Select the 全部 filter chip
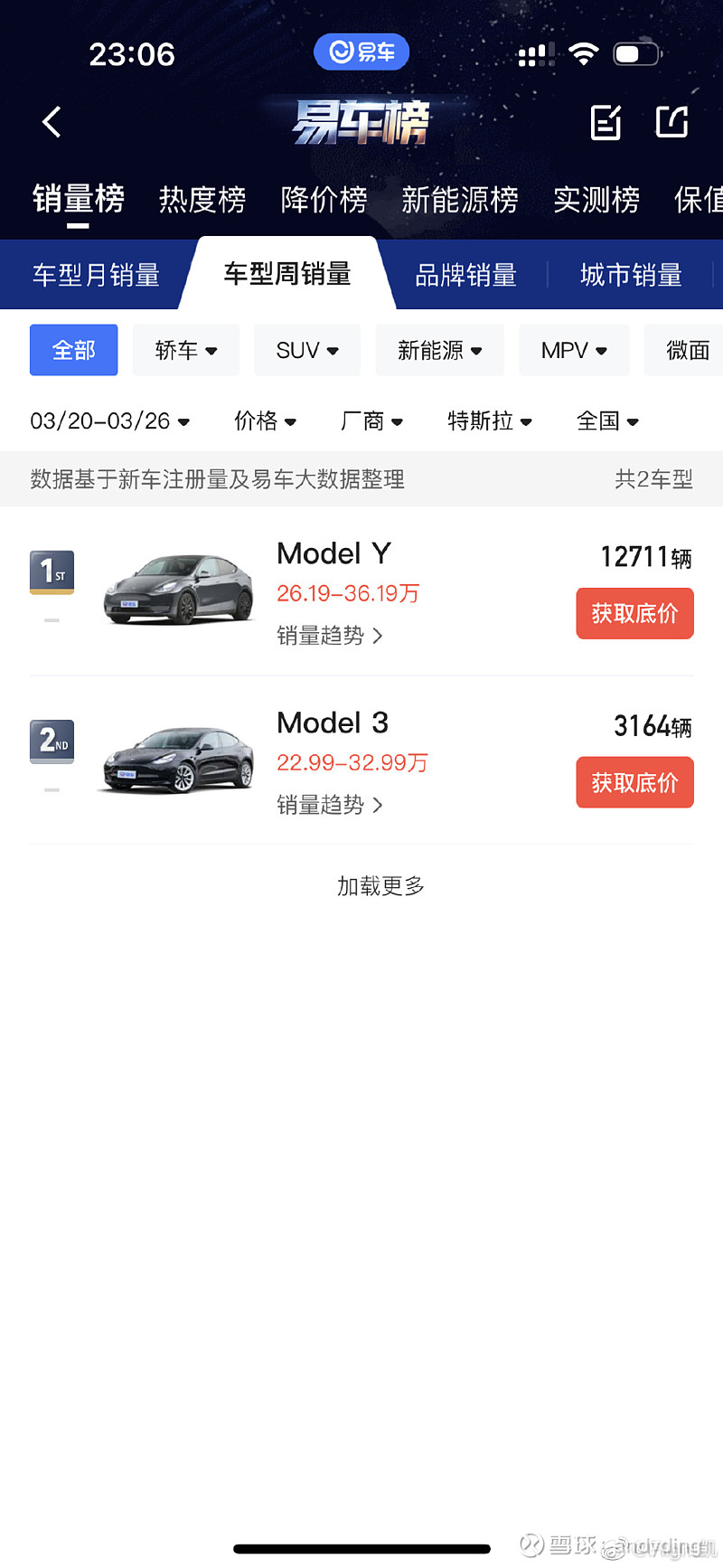723x1568 pixels. (x=73, y=350)
